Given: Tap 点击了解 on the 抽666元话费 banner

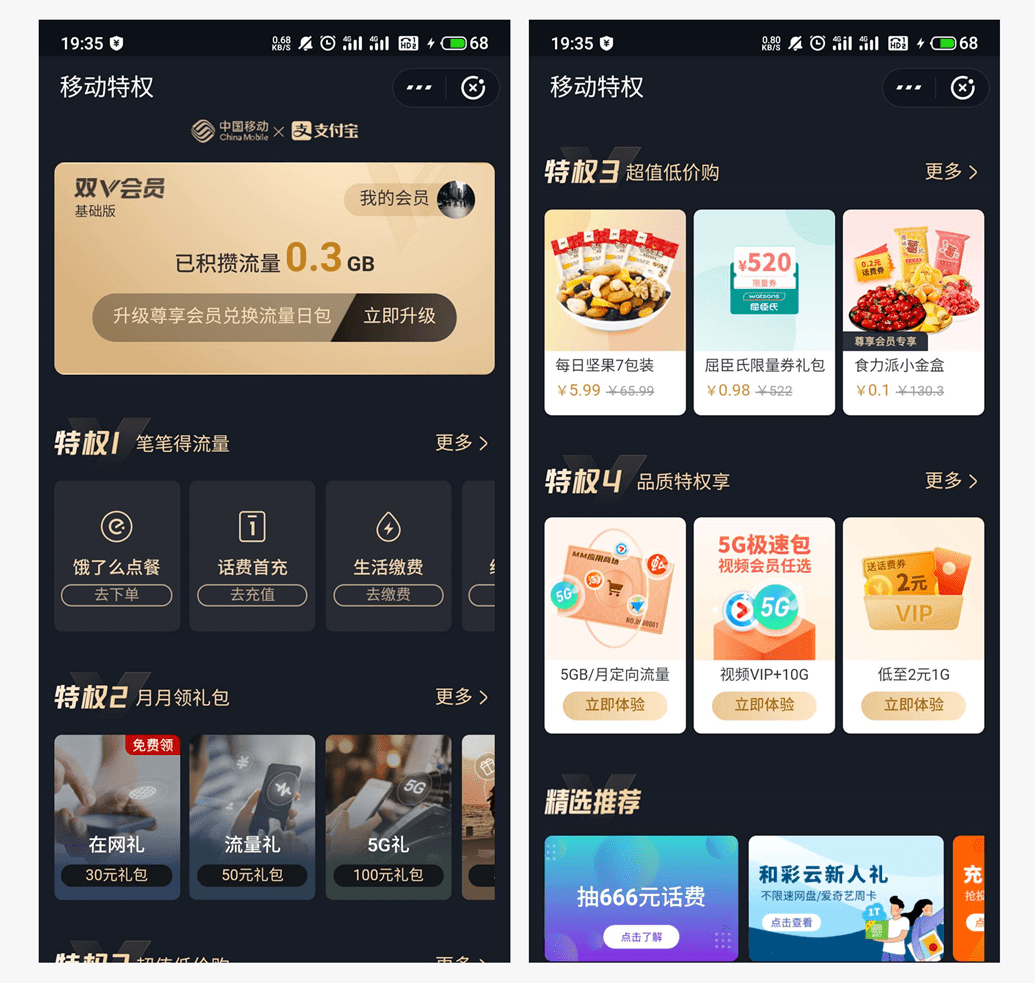Looking at the screenshot, I should pyautogui.click(x=641, y=937).
